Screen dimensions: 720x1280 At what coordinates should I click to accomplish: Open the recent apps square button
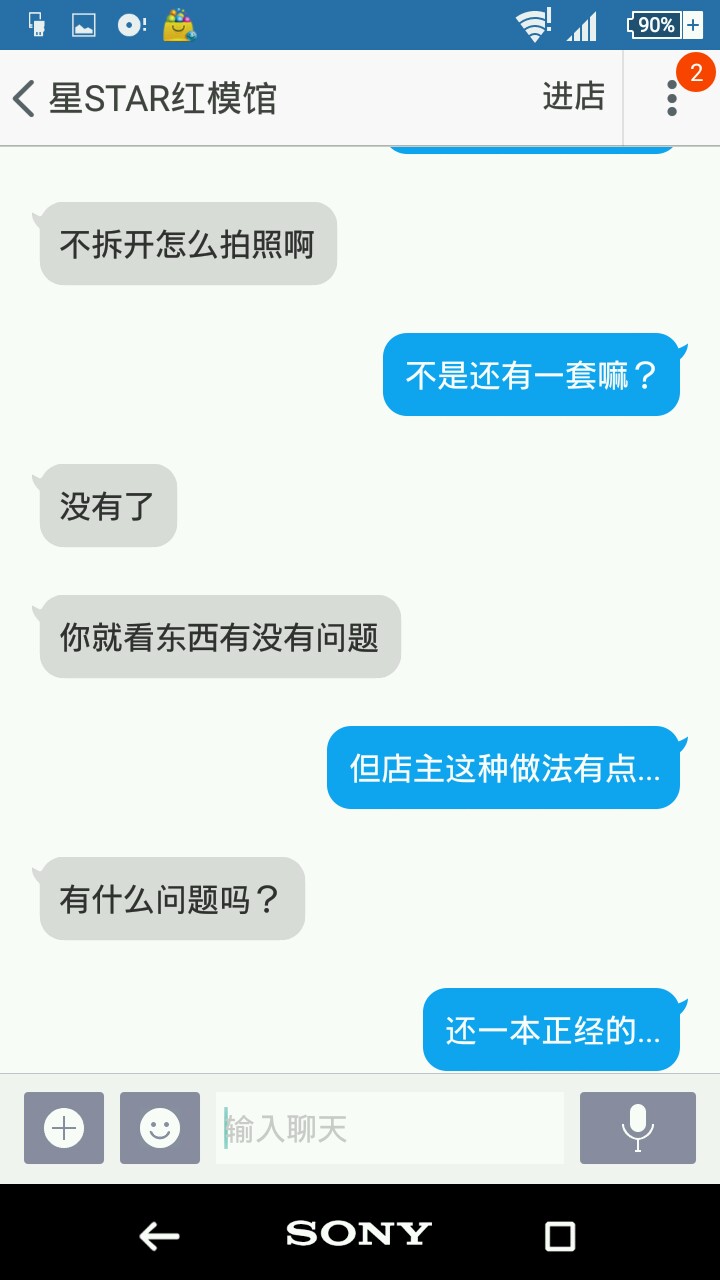(560, 1236)
